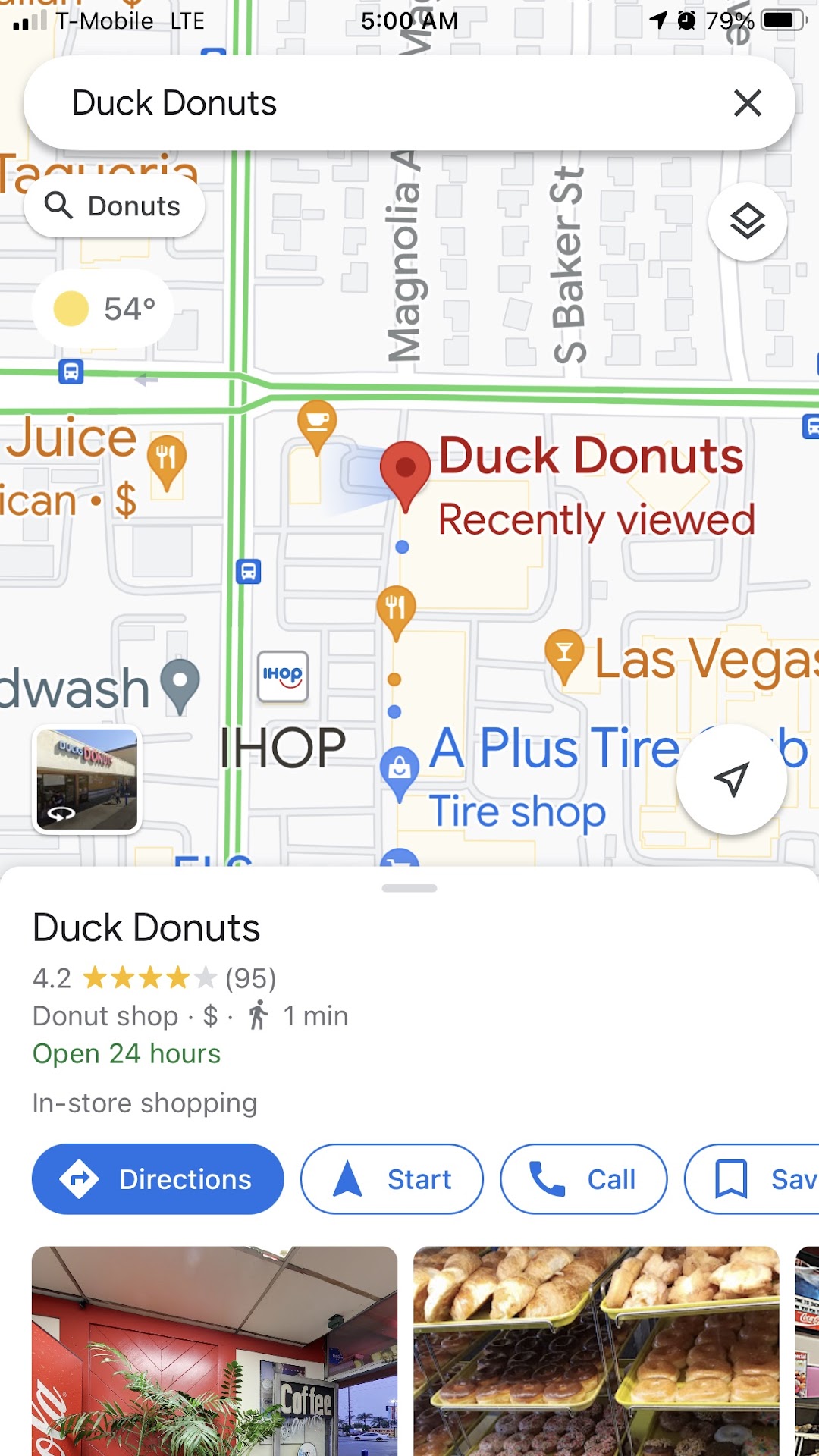Screen dimensions: 819x1456
Task: Tap the Las Vegas bar map pin
Action: coord(564,653)
